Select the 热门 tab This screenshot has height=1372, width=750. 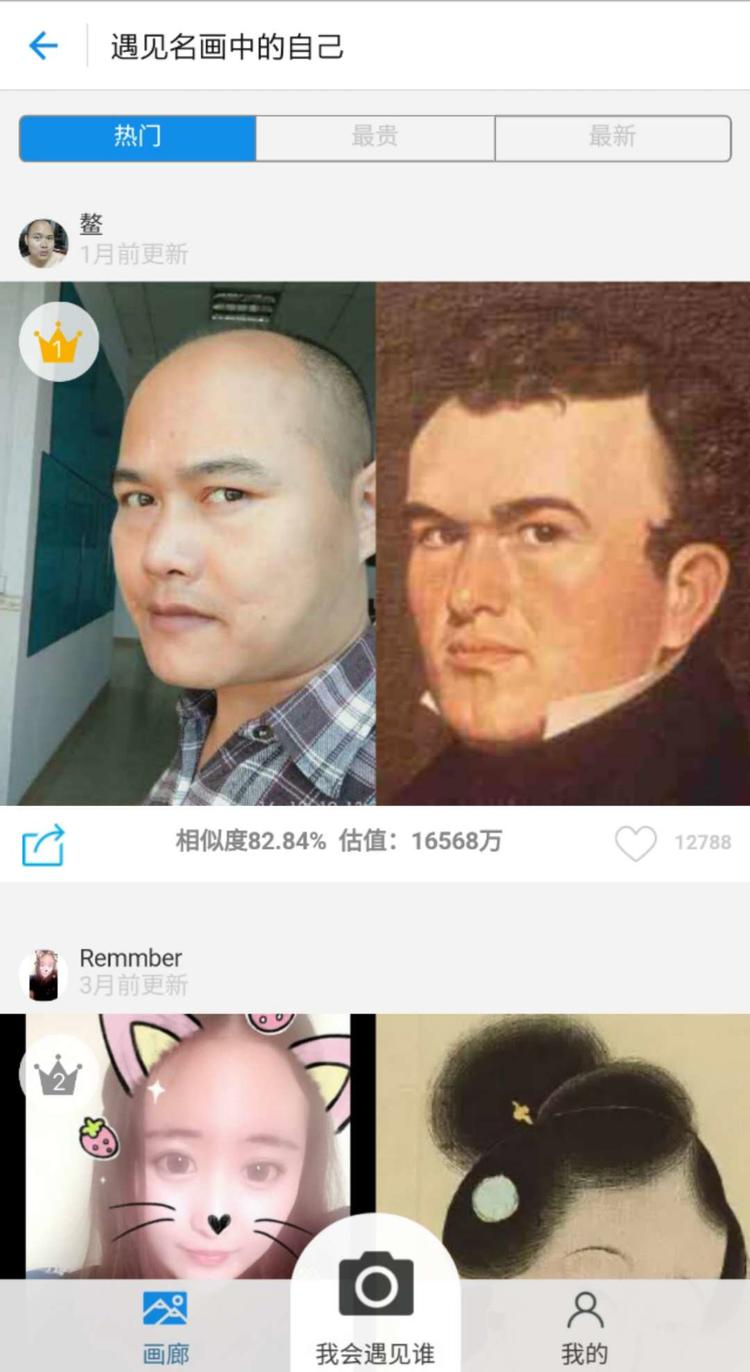pyautogui.click(x=138, y=138)
